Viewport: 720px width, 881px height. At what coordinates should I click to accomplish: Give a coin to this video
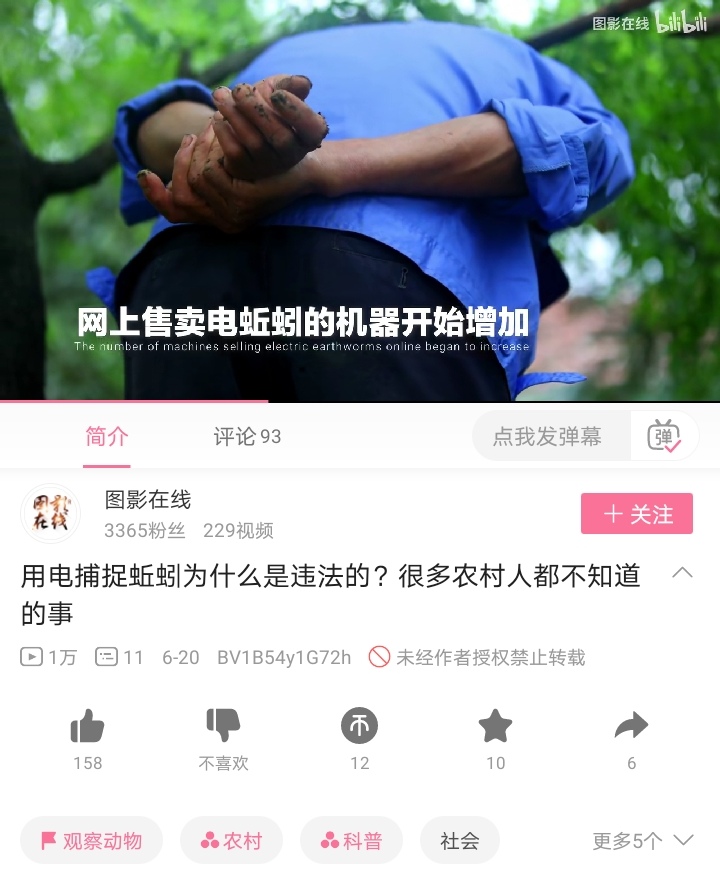click(360, 727)
